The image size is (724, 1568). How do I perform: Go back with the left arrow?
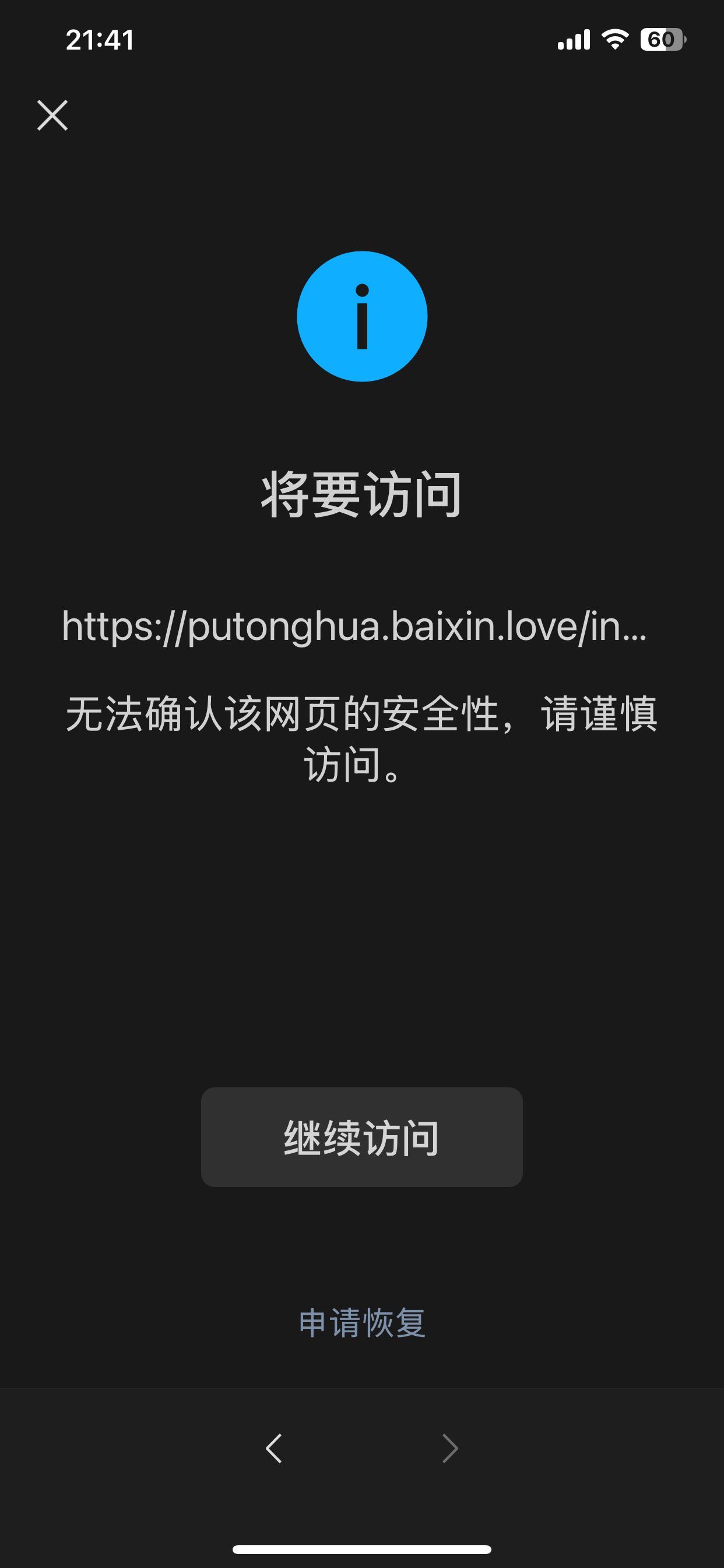(274, 1448)
